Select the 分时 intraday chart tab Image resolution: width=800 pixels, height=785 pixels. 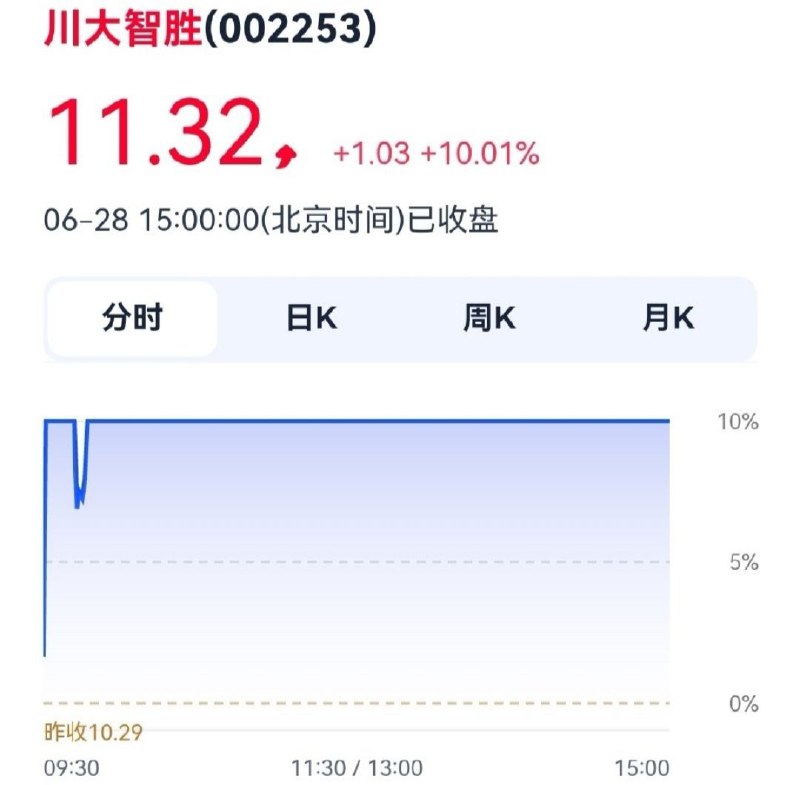click(x=132, y=319)
